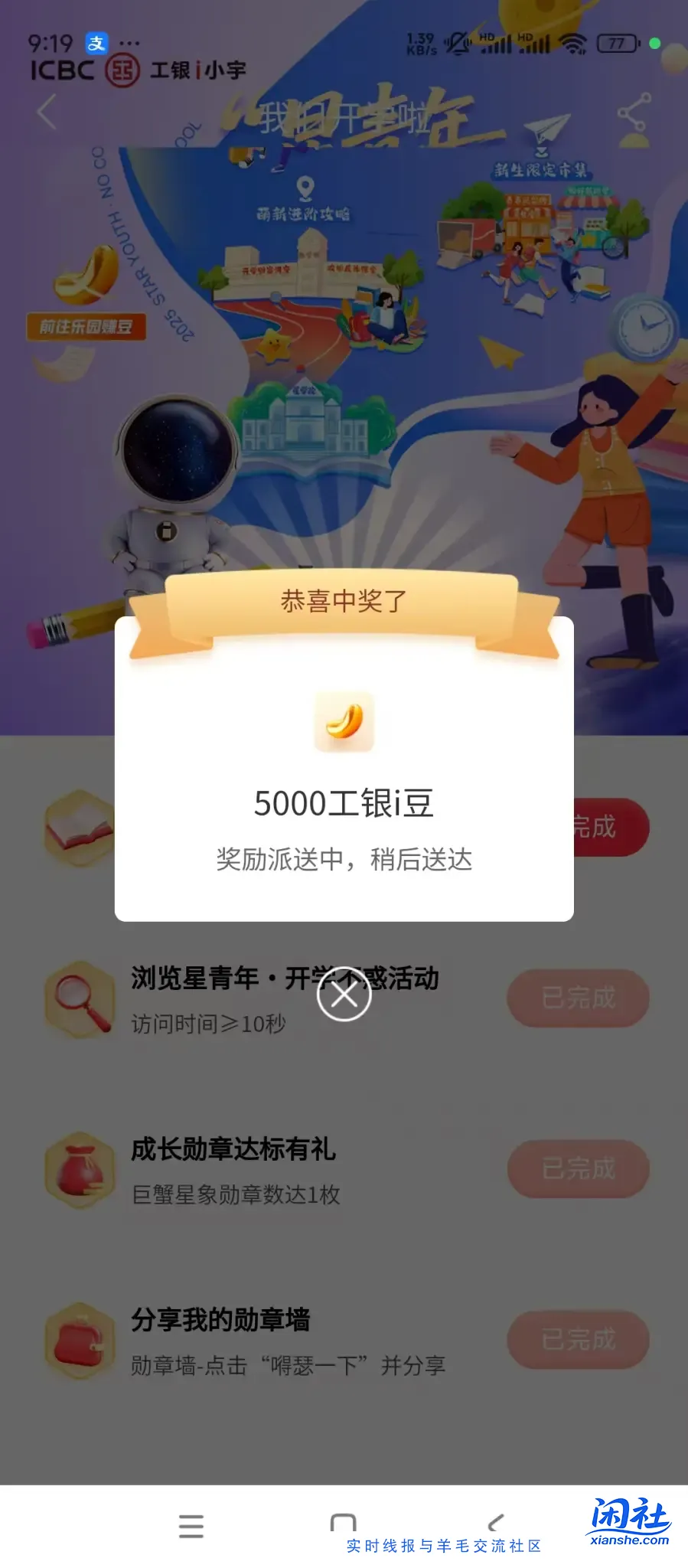Tap the 恭喜中奖了 ribbon banner
The height and width of the screenshot is (1568, 688).
coord(344,604)
